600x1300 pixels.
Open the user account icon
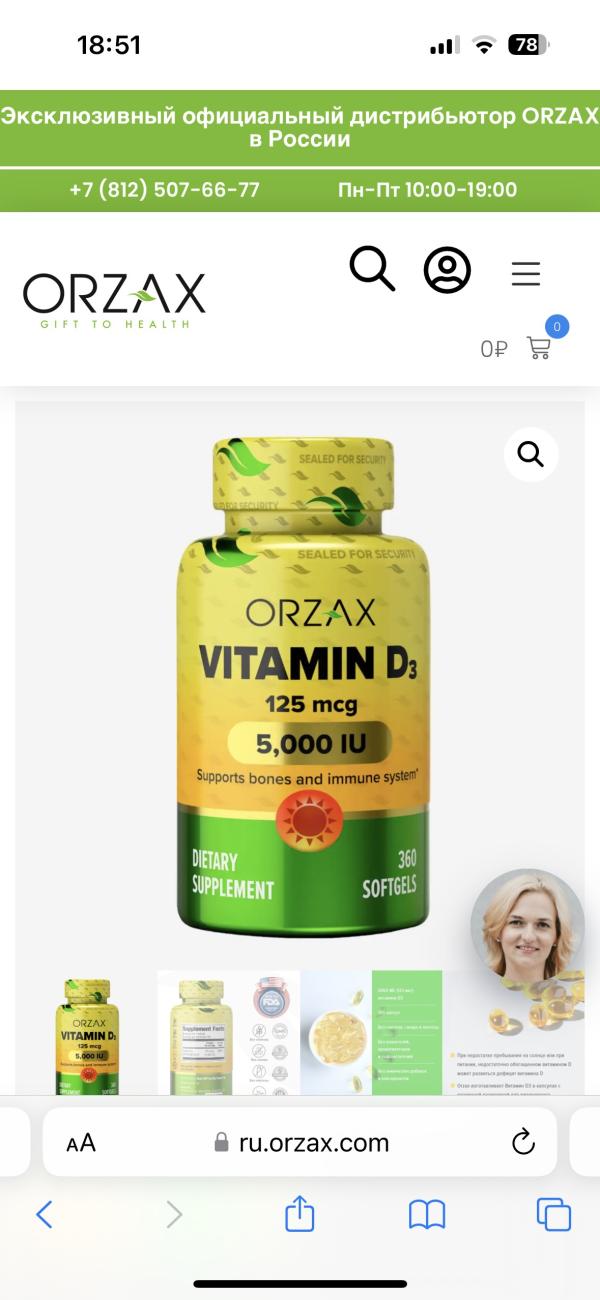coord(447,269)
